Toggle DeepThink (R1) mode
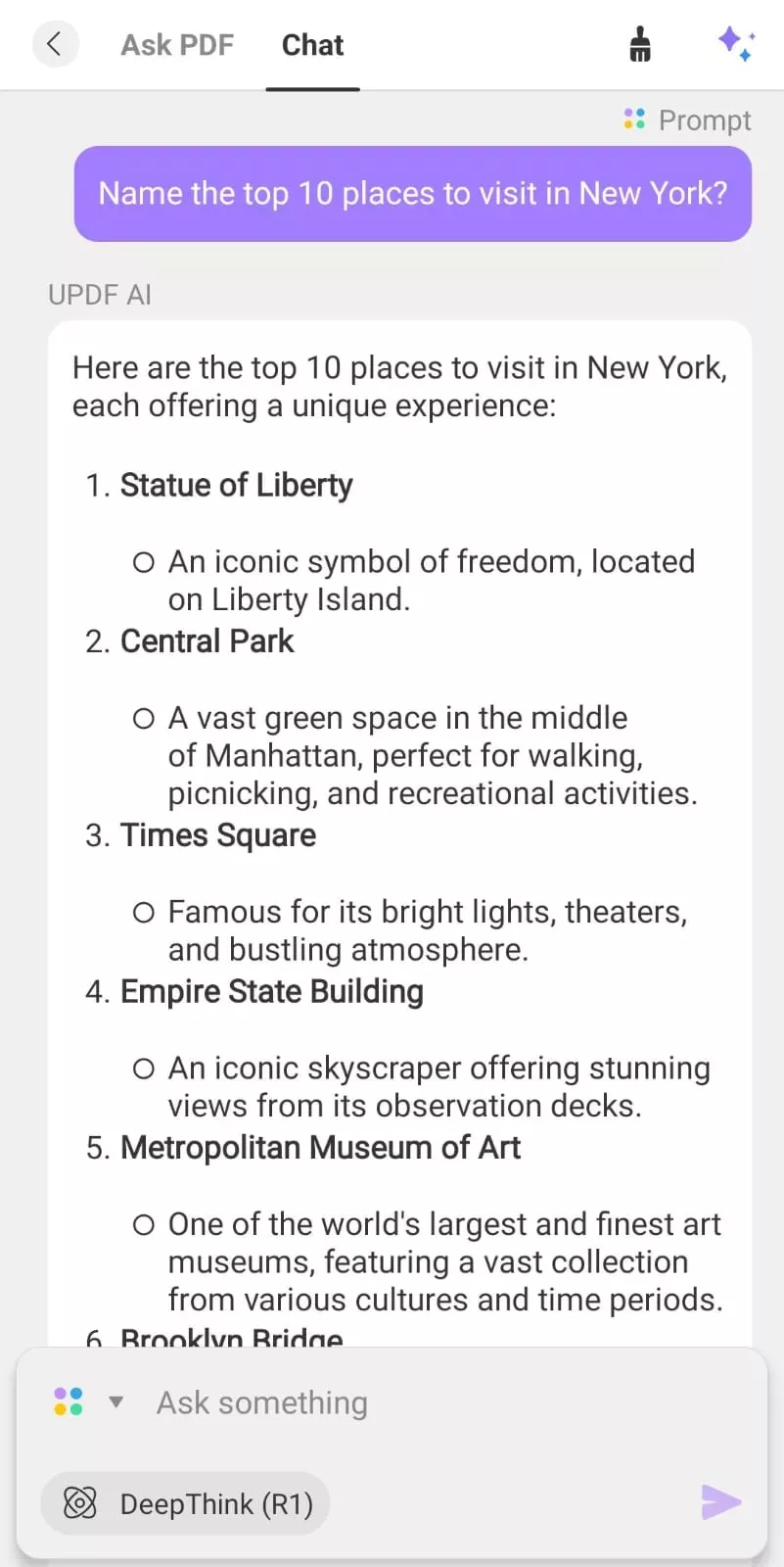784x1567 pixels. click(x=186, y=1503)
